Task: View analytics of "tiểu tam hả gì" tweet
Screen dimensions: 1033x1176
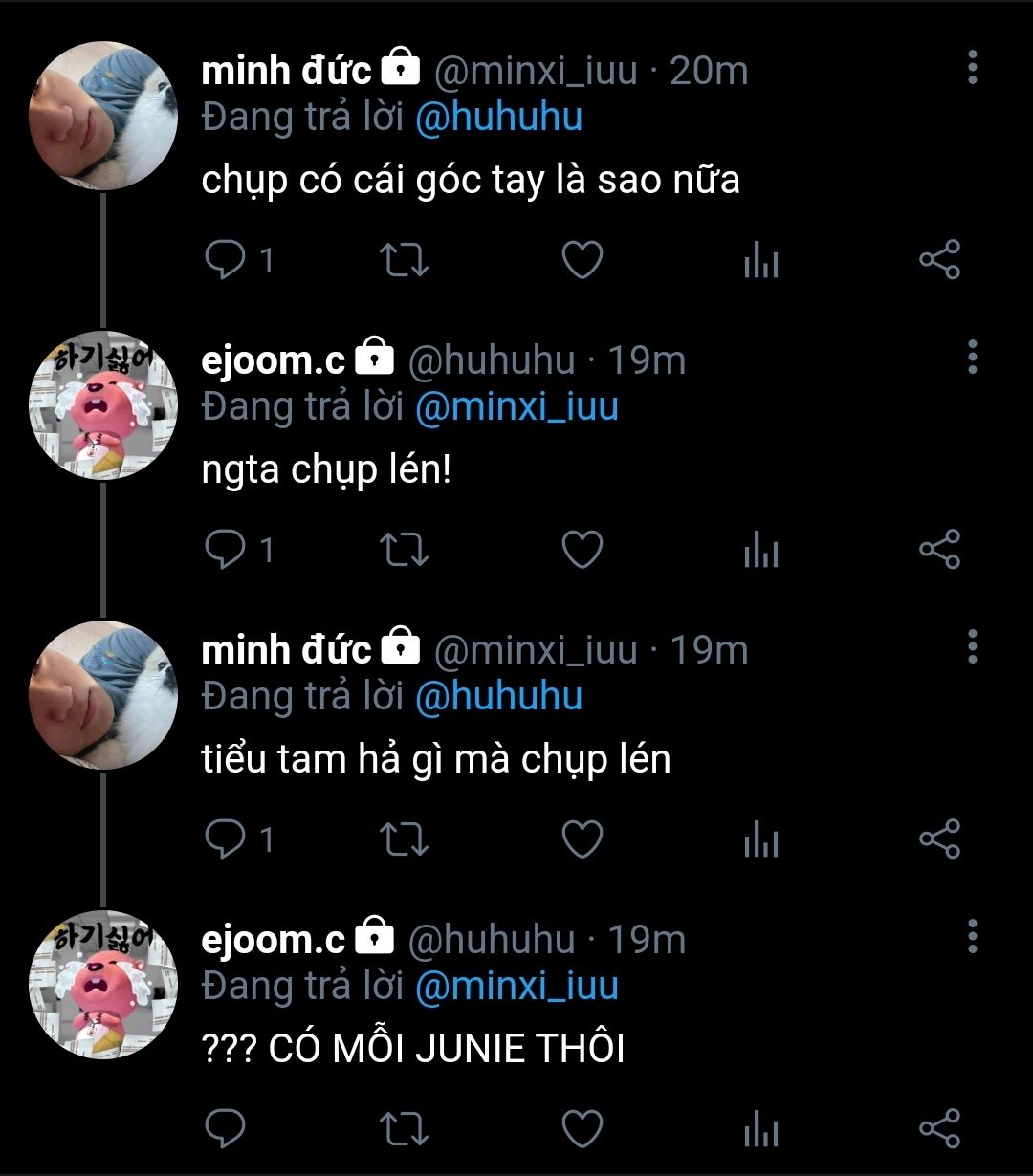Action: (x=761, y=839)
